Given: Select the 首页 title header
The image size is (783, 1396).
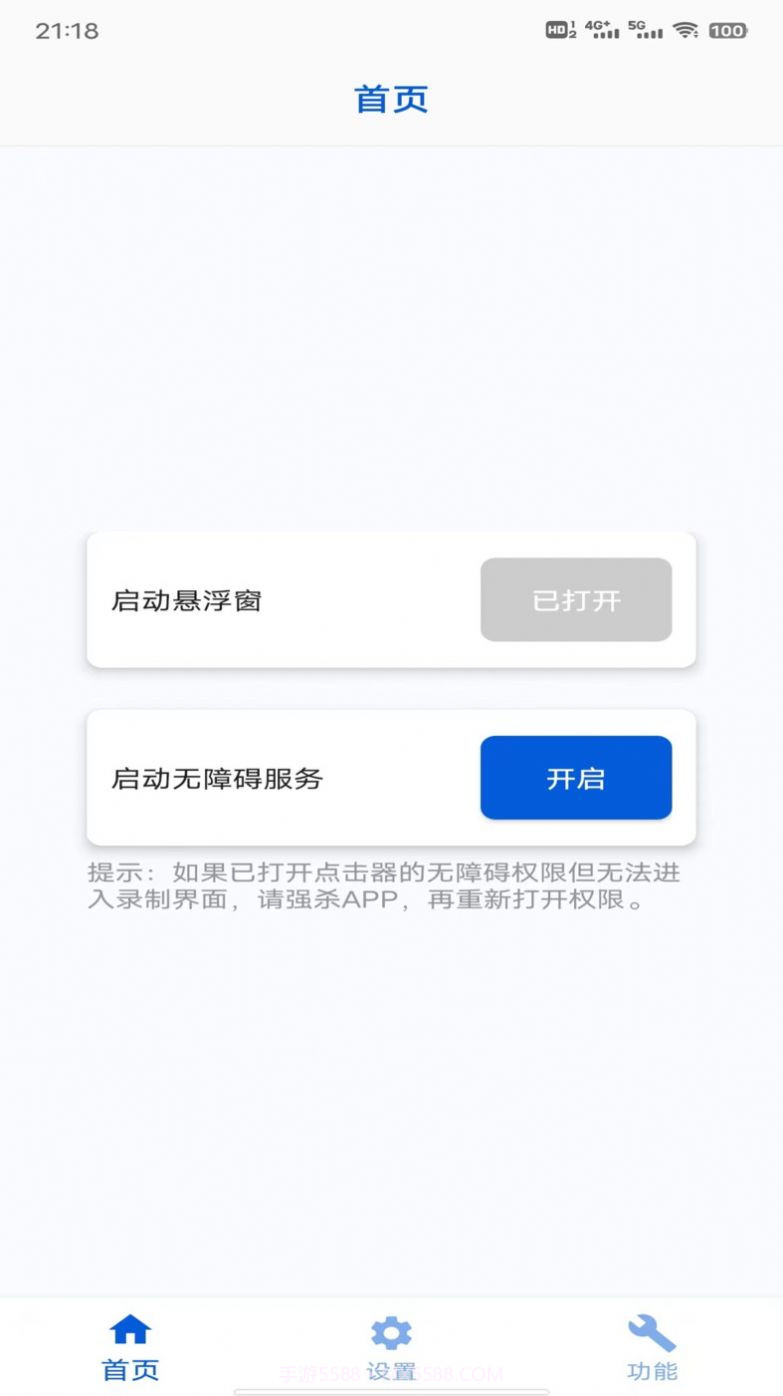Looking at the screenshot, I should coord(391,98).
